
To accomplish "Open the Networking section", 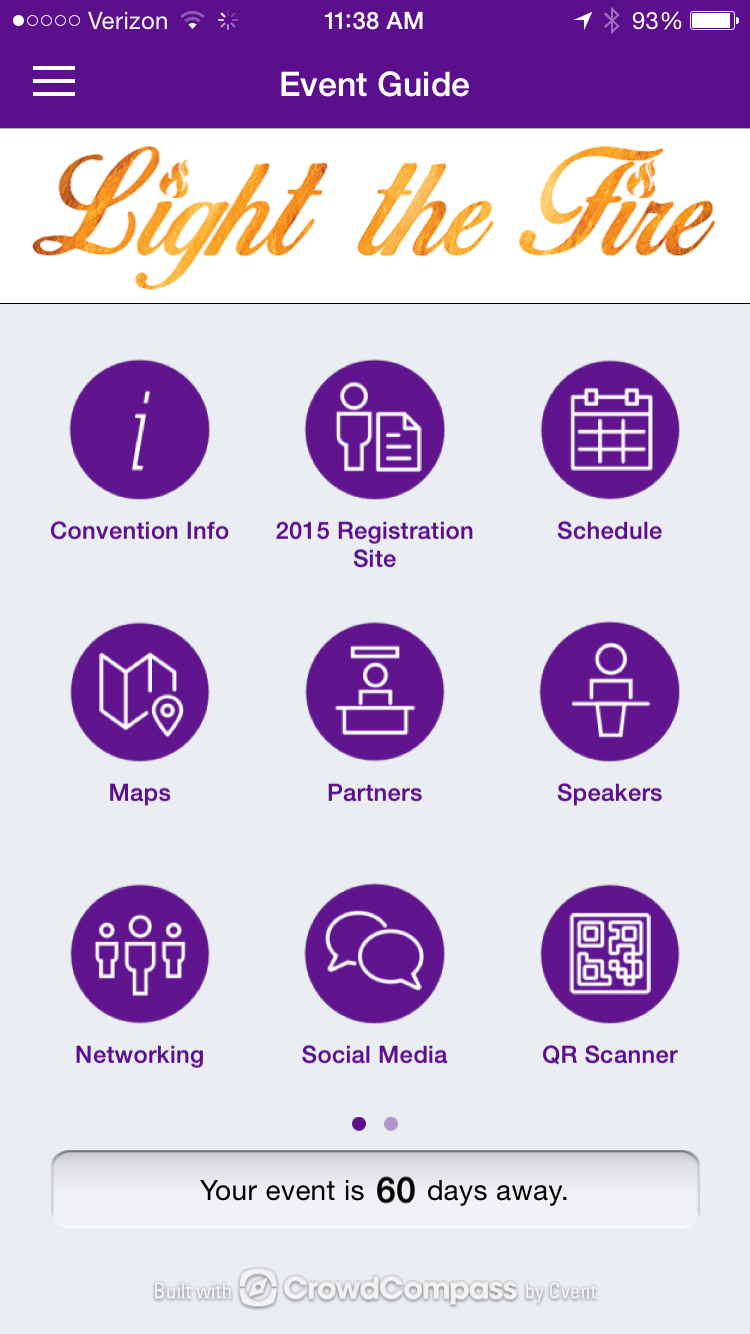I will (140, 954).
